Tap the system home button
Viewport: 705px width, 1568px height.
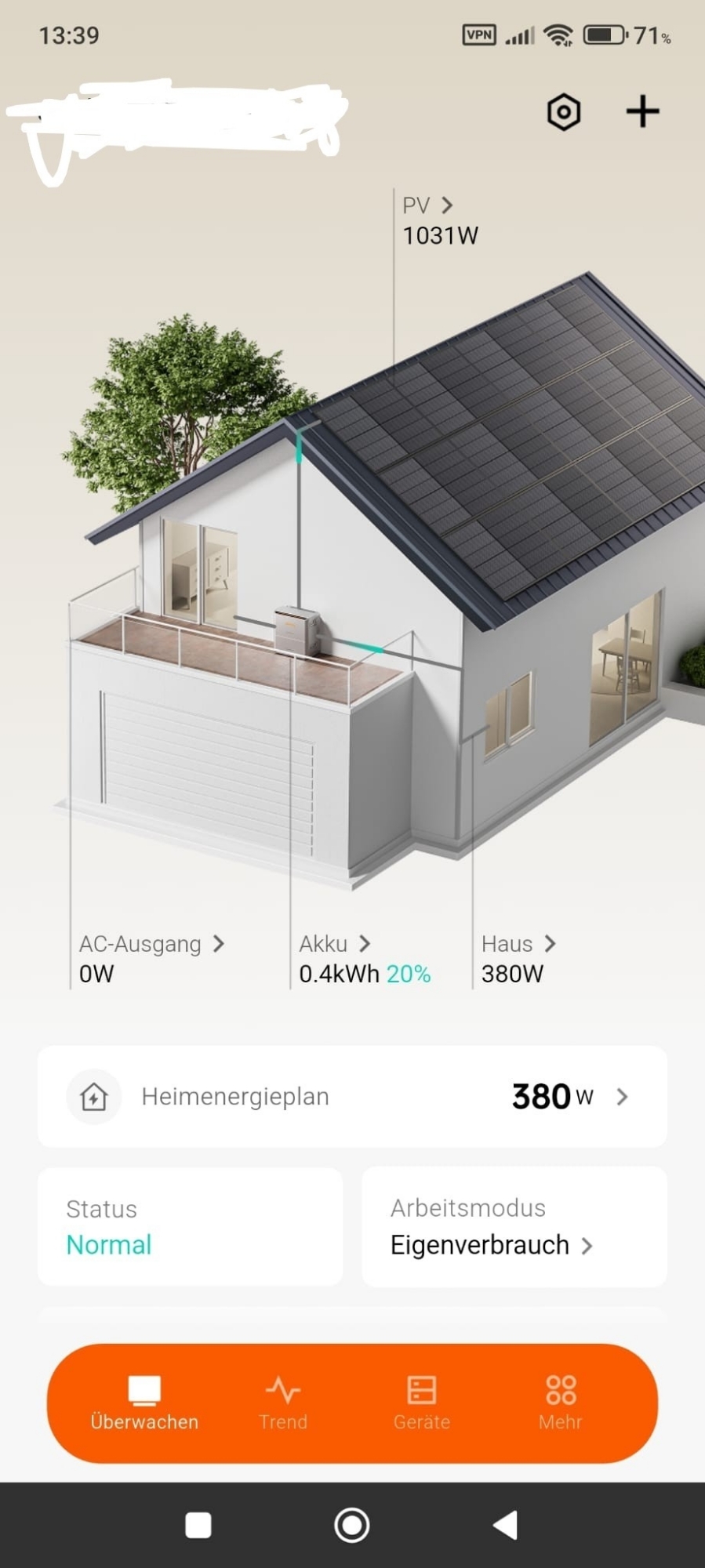pos(352,1525)
